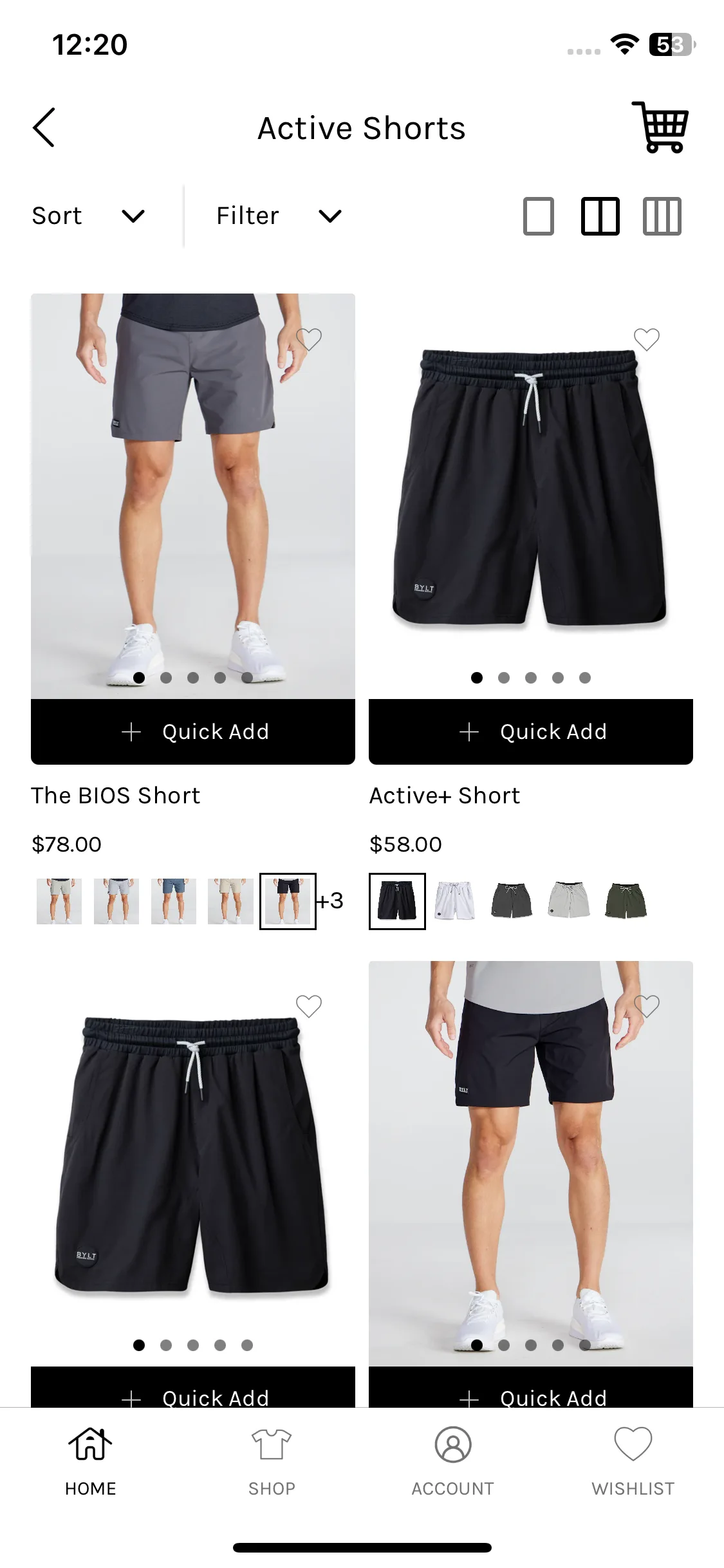724x1568 pixels.
Task: Open the shopping cart
Action: pyautogui.click(x=660, y=127)
